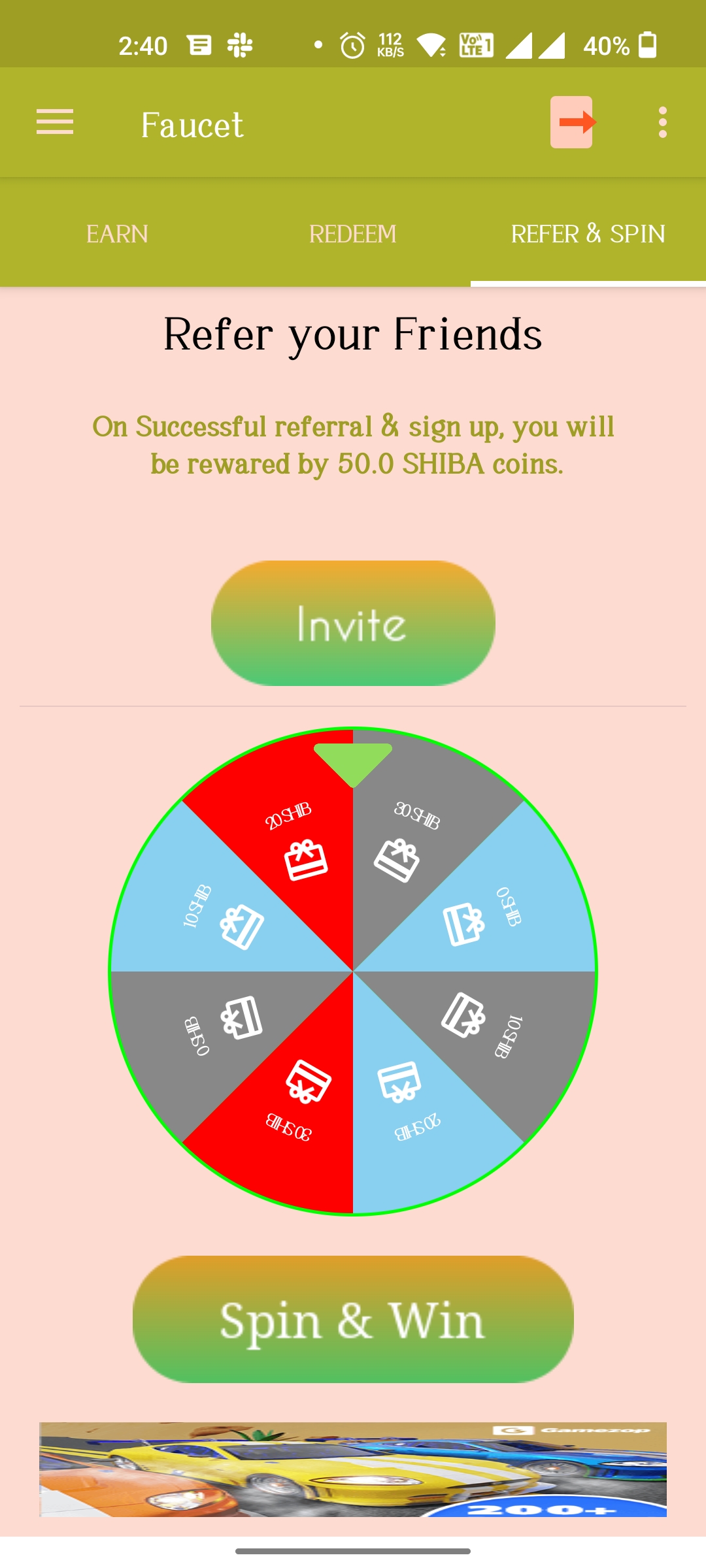This screenshot has height=1568, width=706.
Task: Open the navigation drawer menu
Action: coord(54,122)
